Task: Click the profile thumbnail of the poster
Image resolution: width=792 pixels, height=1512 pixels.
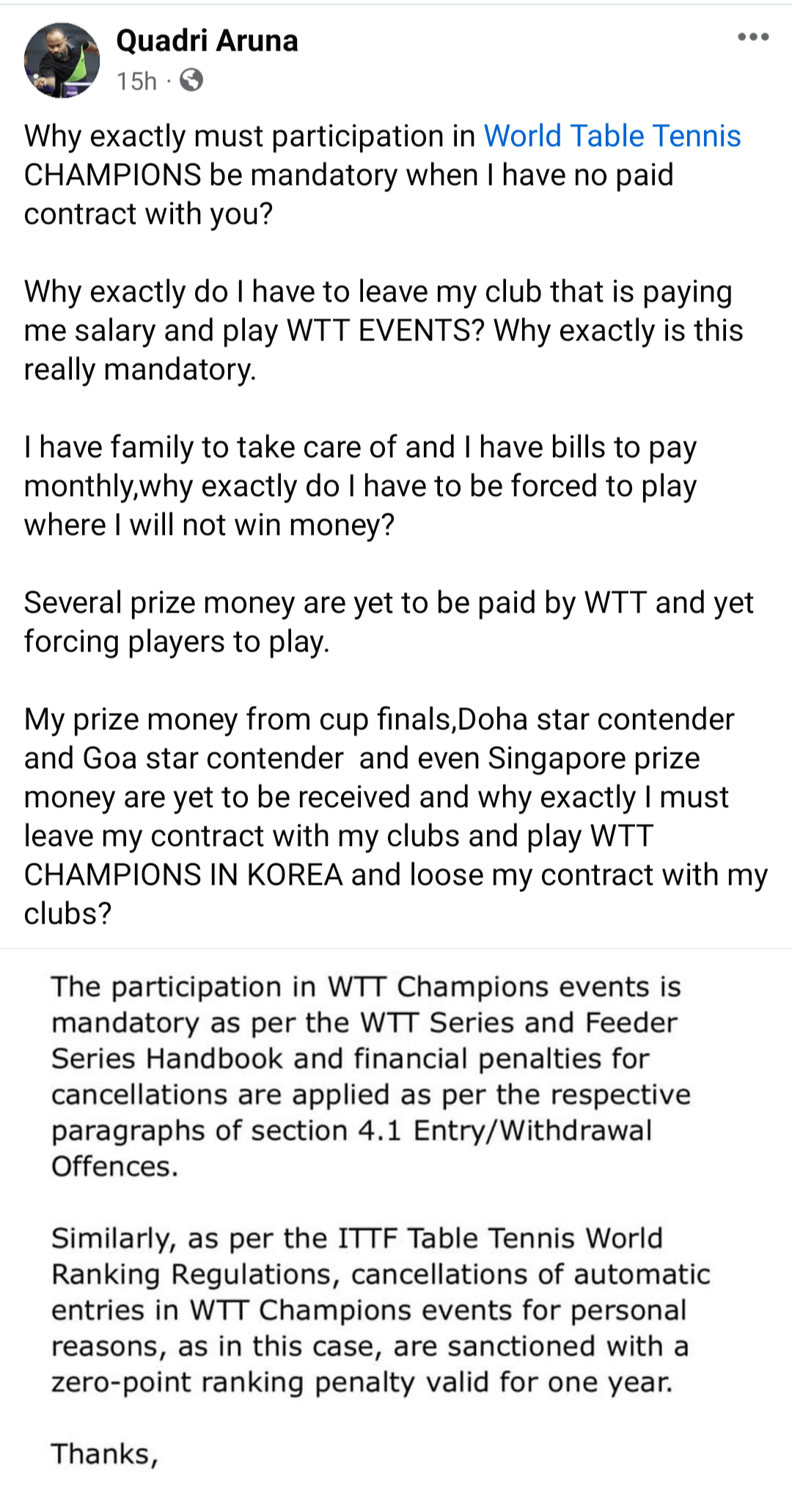Action: [x=61, y=59]
